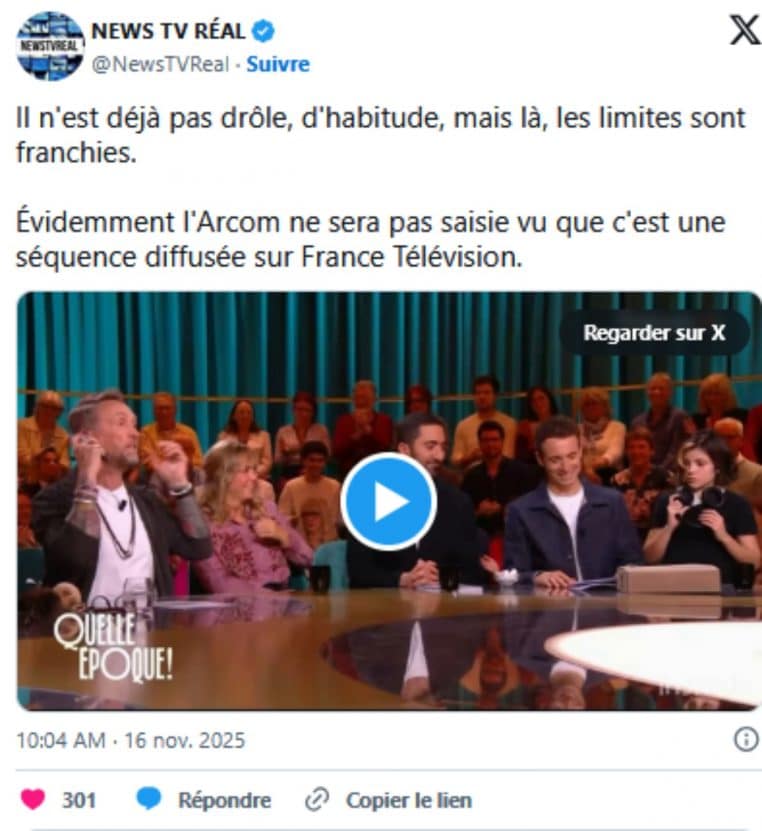Viewport: 762px width, 831px height.
Task: Reply with the Répondre button
Action: click(205, 800)
